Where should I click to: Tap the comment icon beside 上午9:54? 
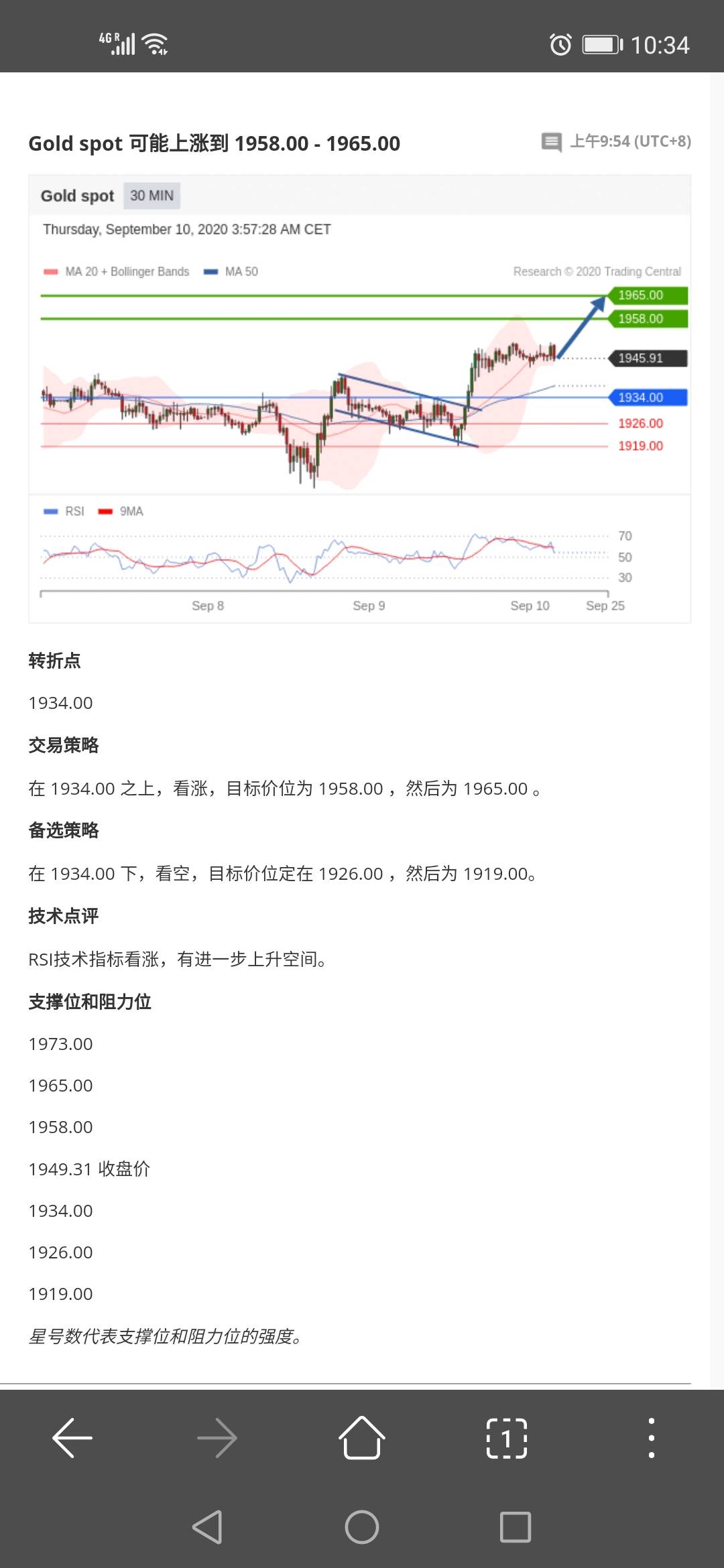tap(551, 142)
